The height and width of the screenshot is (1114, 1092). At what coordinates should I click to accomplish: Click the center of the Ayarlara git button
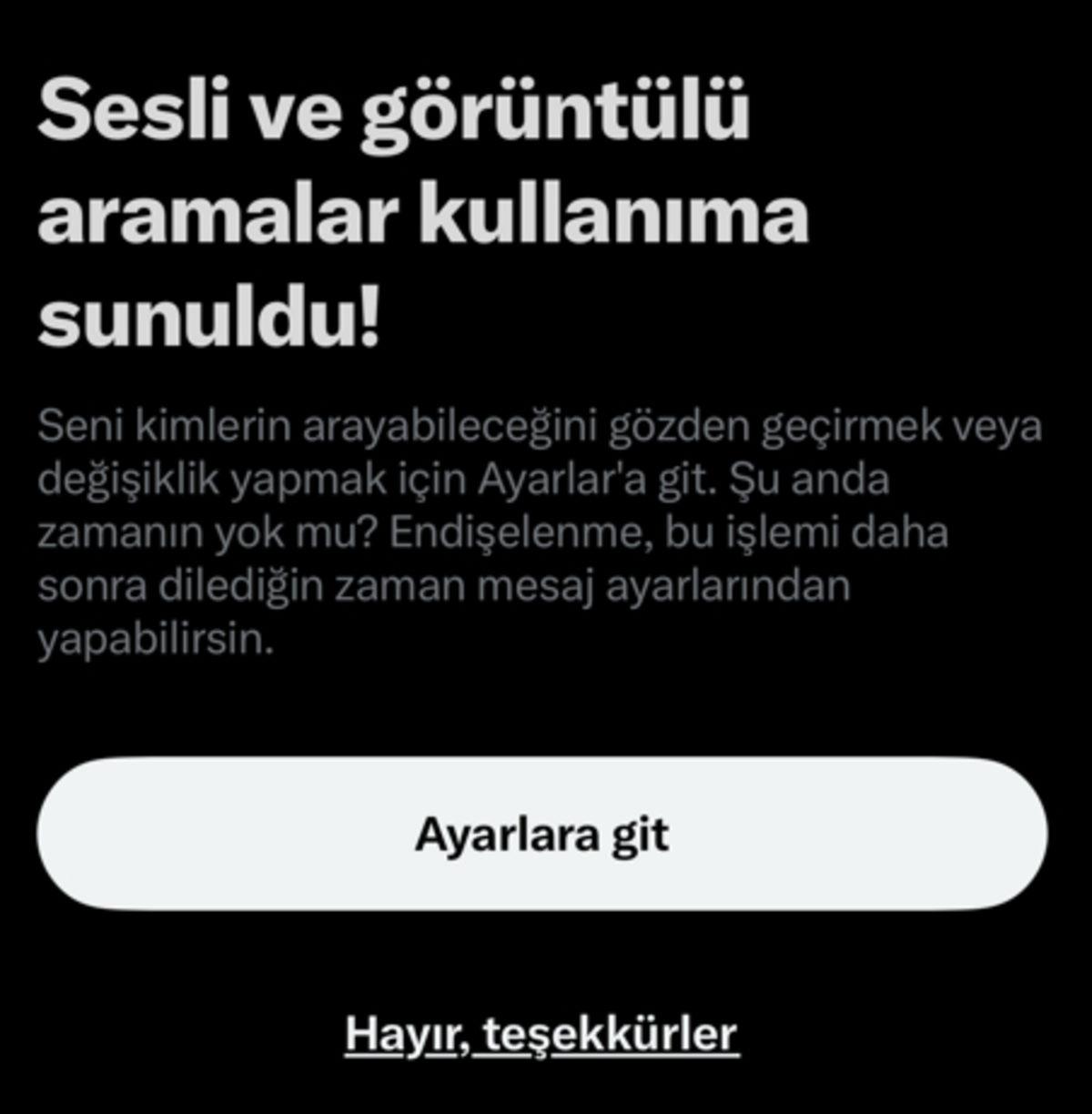[x=544, y=834]
